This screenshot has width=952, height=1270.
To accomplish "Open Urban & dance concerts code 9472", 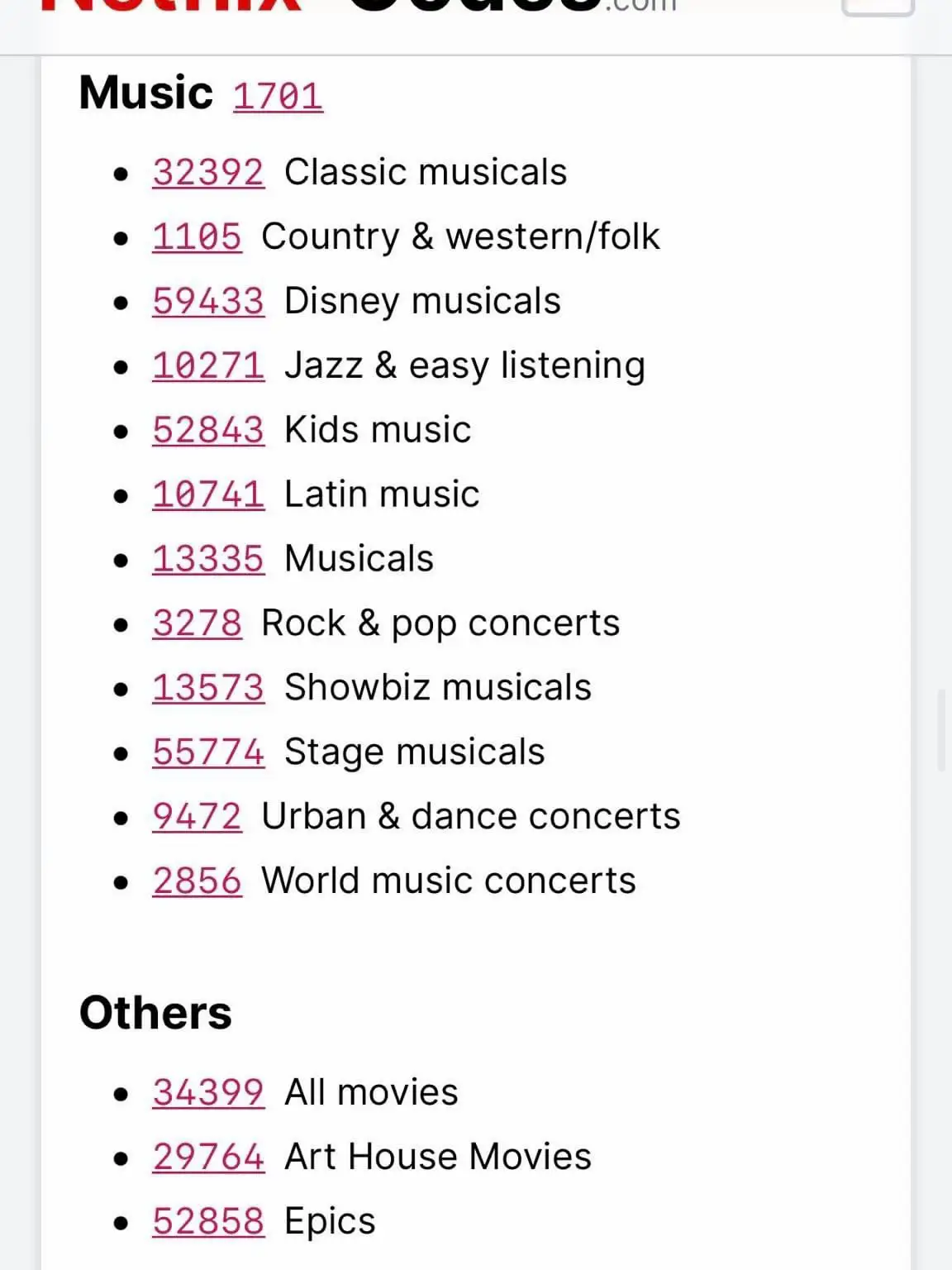I will 196,816.
